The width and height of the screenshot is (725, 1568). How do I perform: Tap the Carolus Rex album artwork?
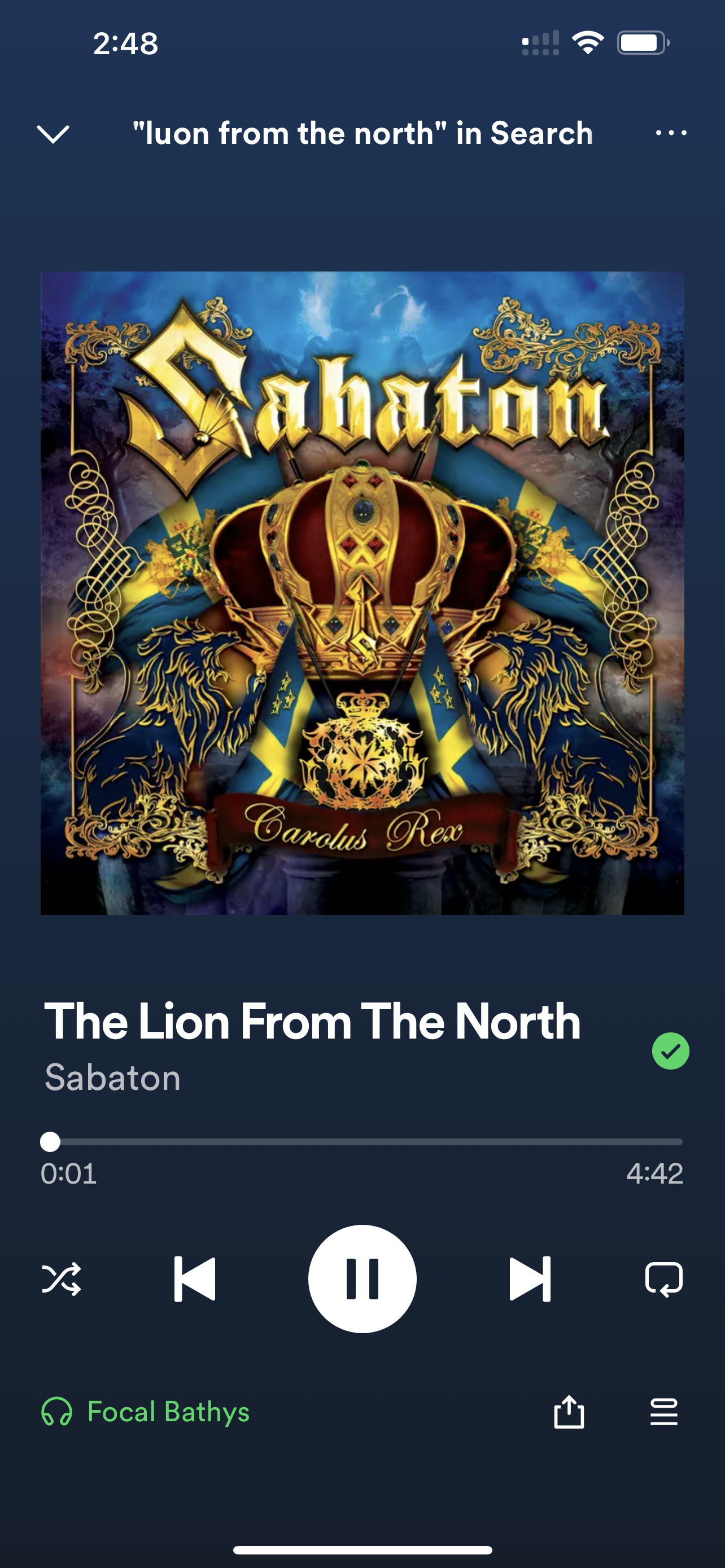tap(362, 593)
